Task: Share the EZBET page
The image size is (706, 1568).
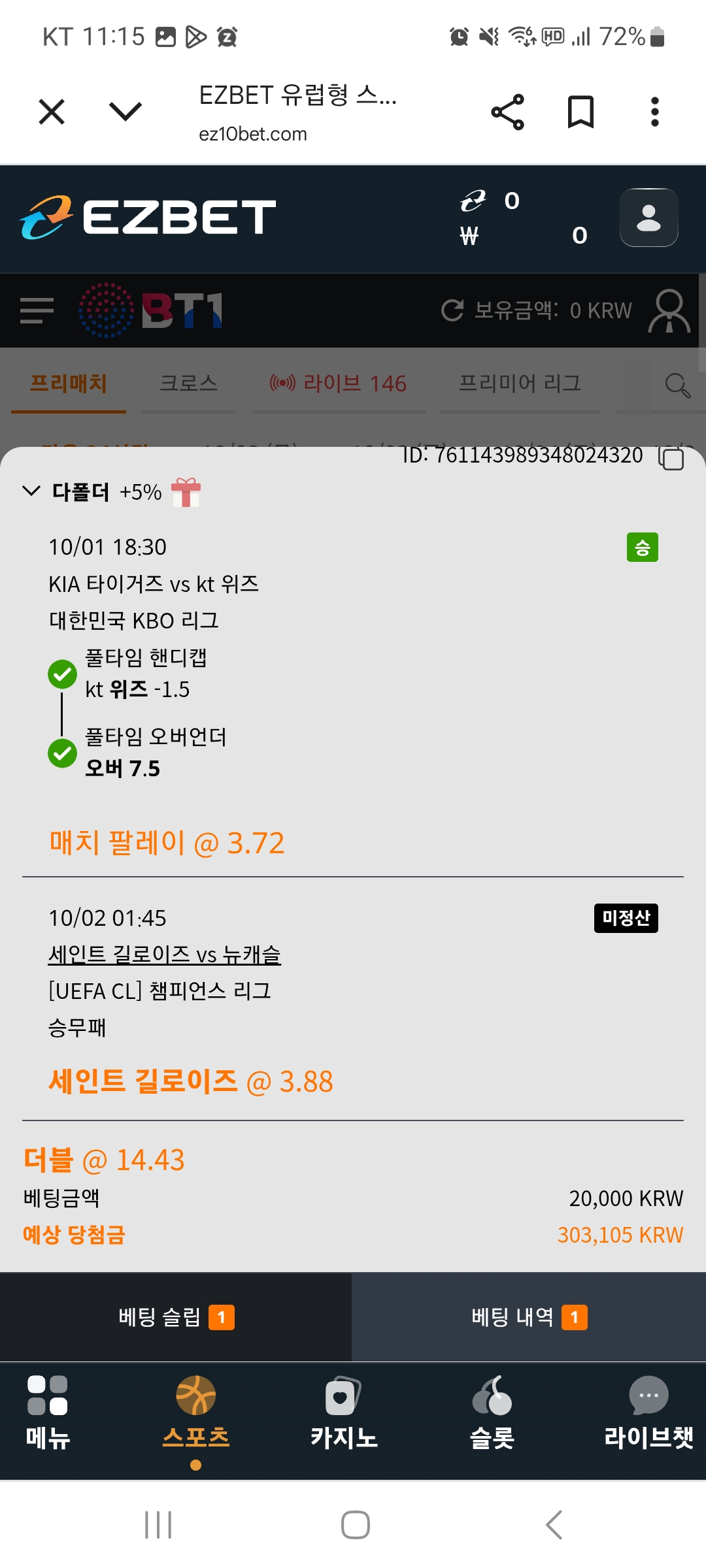Action: tap(508, 112)
